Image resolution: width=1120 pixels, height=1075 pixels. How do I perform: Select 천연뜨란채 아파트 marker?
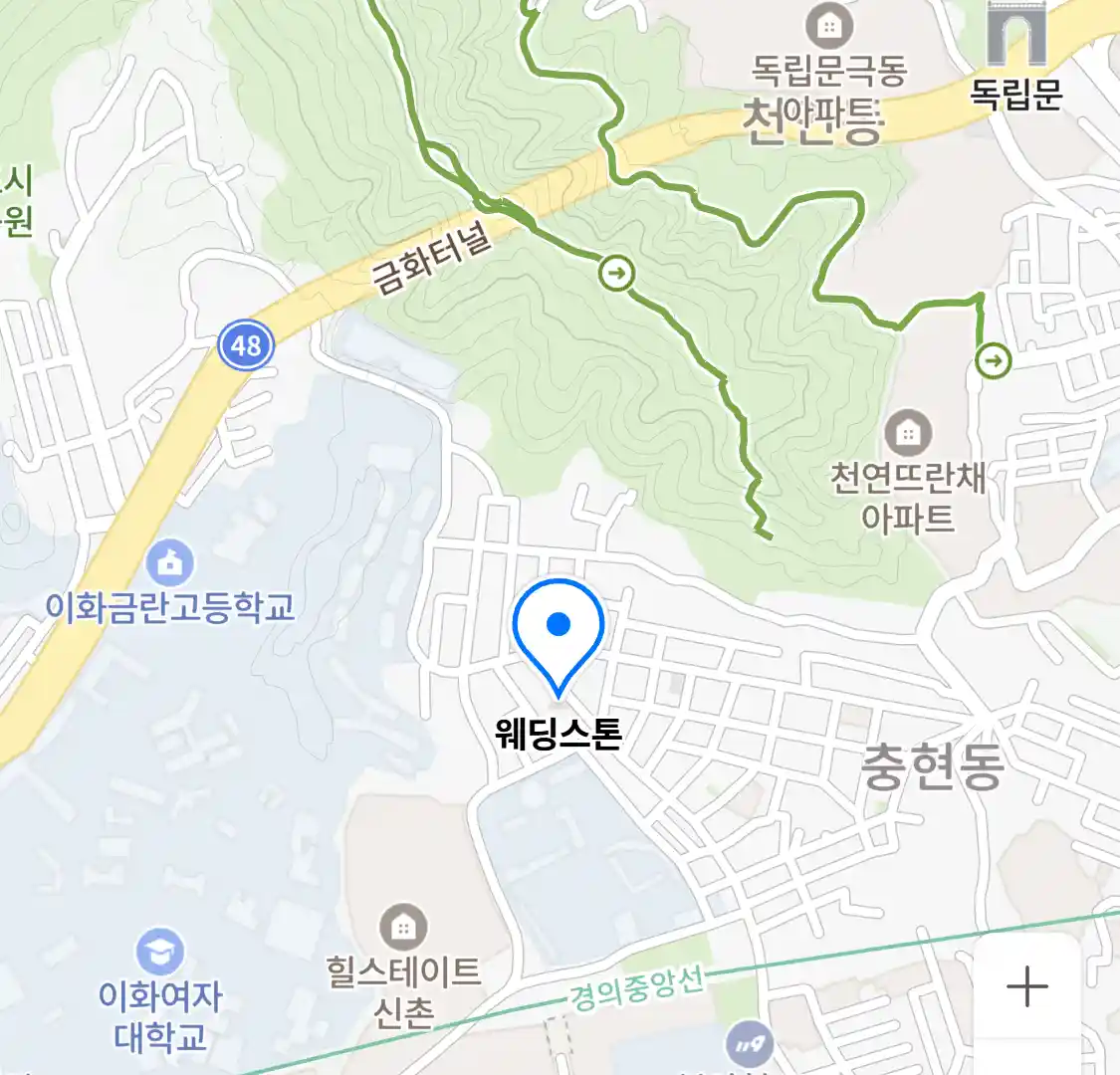907,433
